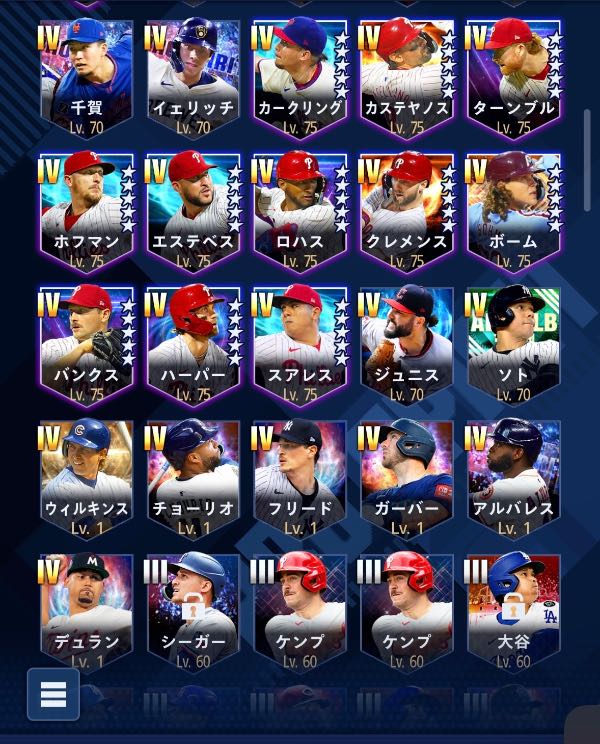The image size is (600, 744).
Task: Select the ジュニス card
Action: click(x=406, y=346)
